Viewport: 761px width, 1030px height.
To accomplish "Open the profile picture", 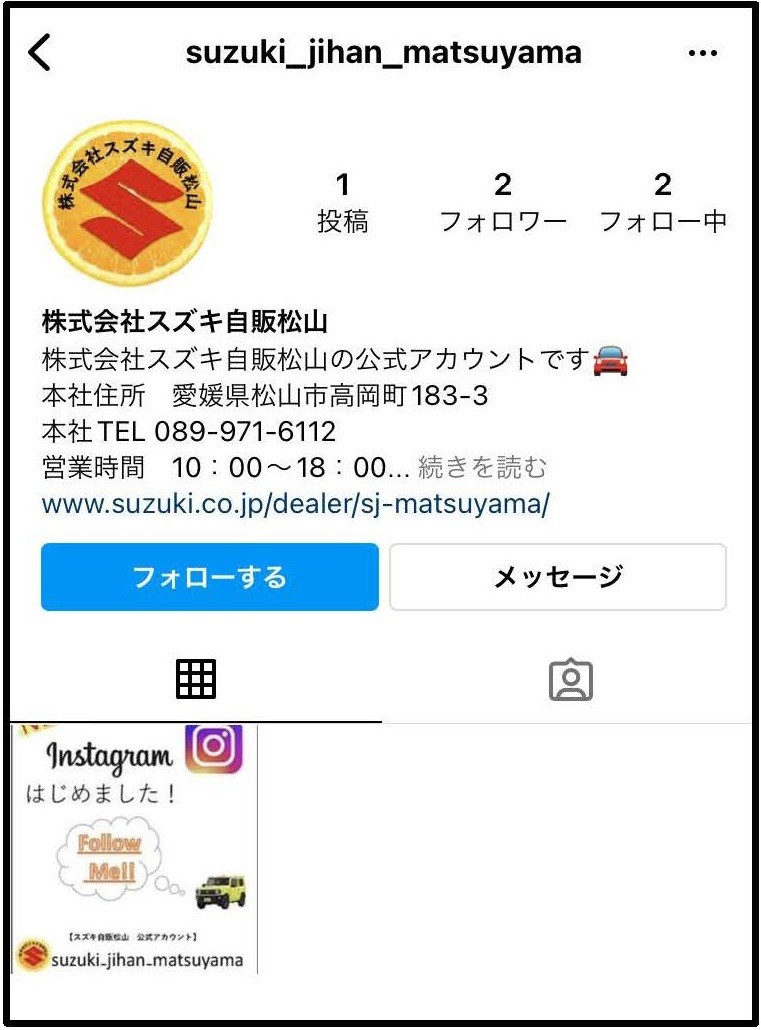I will pyautogui.click(x=128, y=203).
